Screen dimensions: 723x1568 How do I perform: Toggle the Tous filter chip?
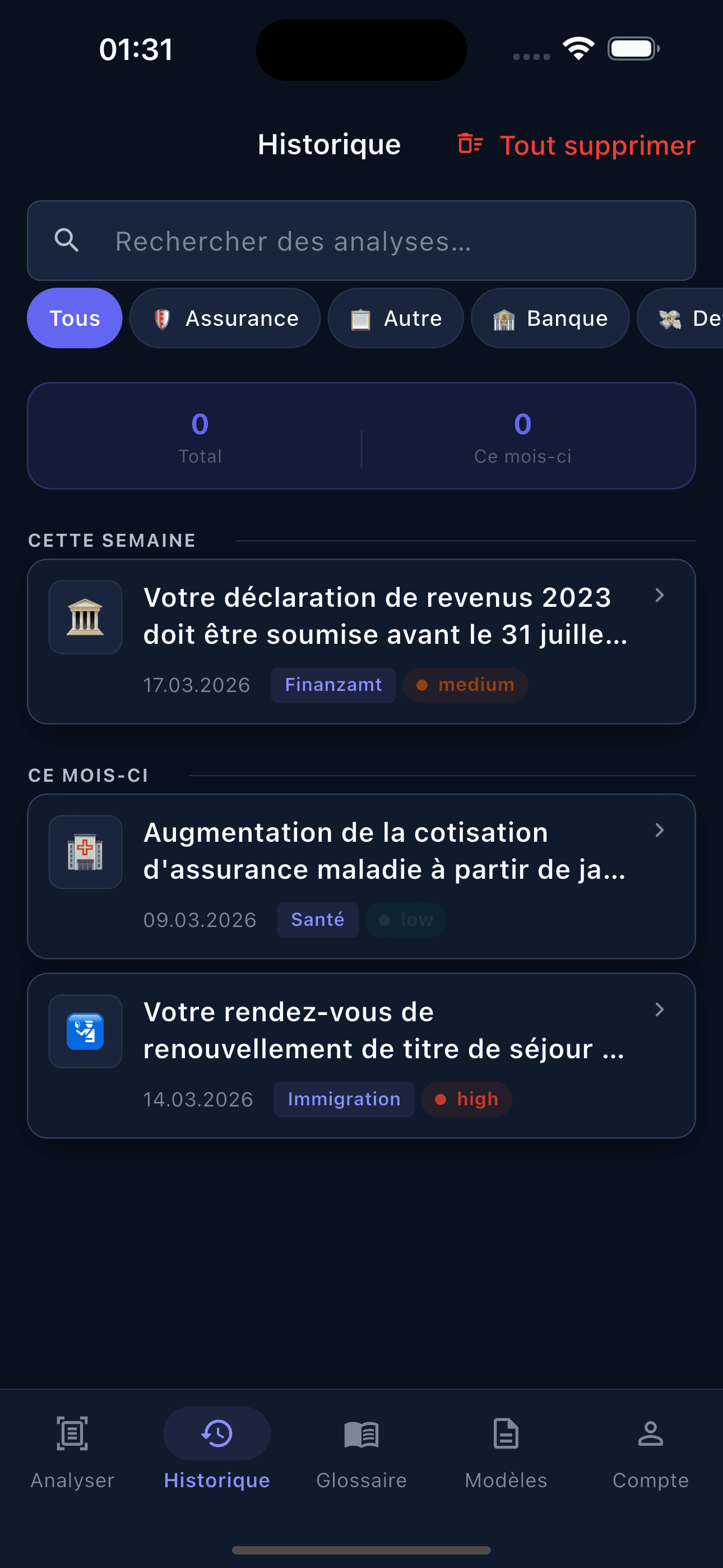click(x=74, y=318)
